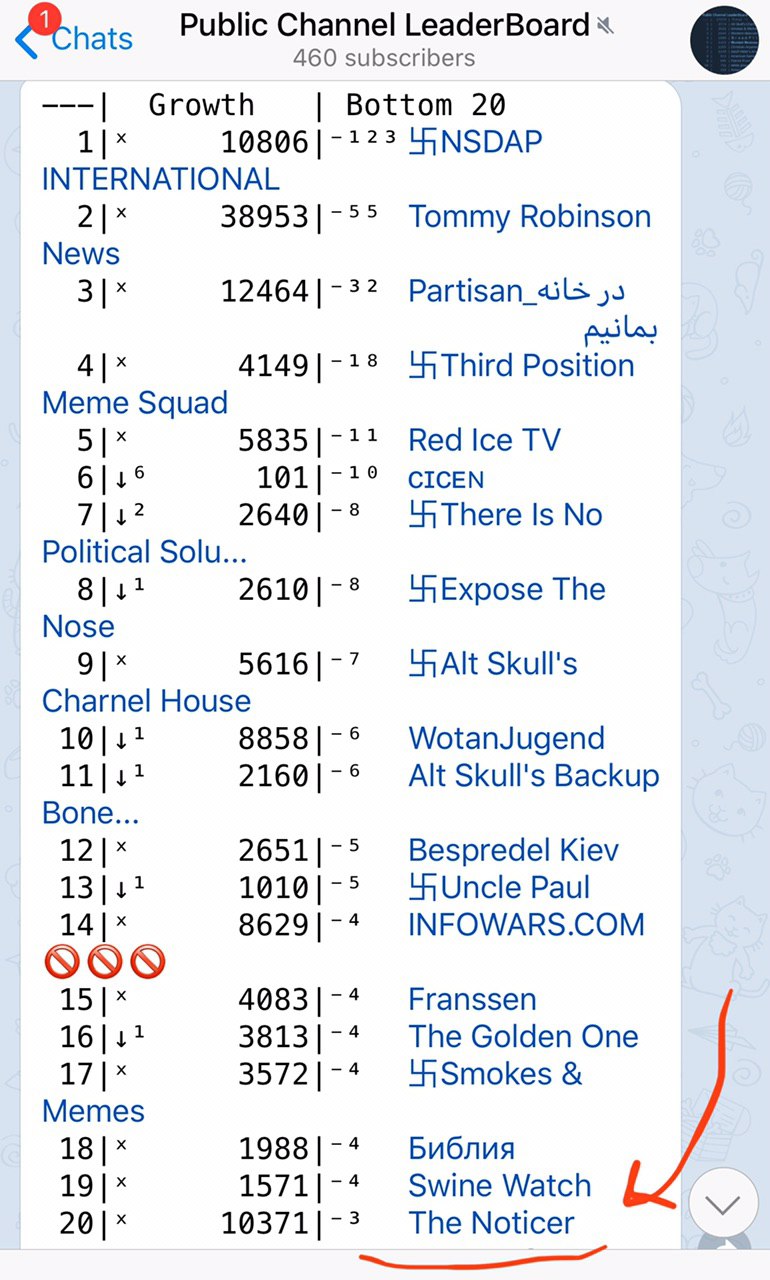Open the Red Ice TV link
This screenshot has width=770, height=1280.
484,441
